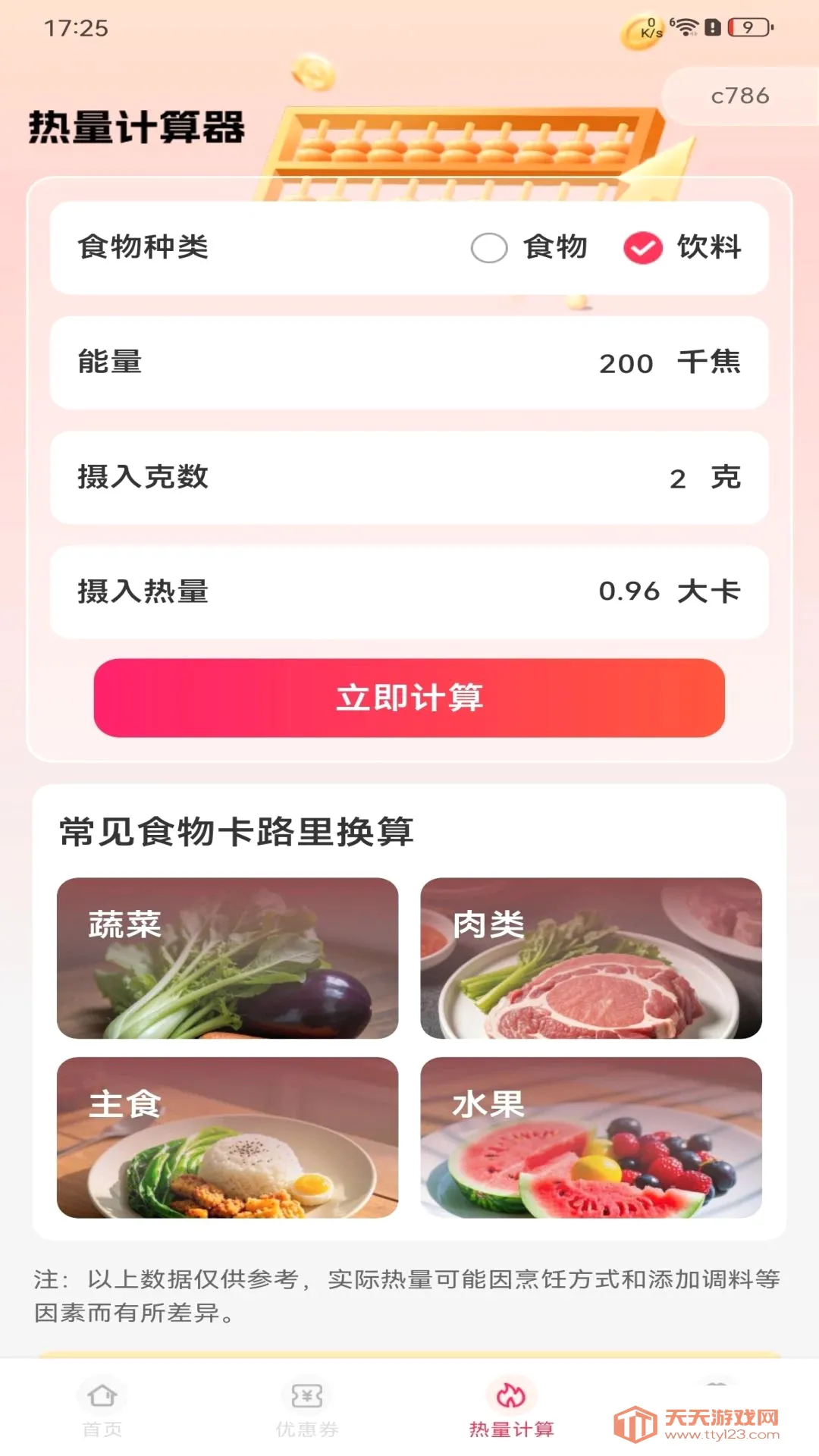819x1456 pixels.
Task: Open the 蔬菜 calorie card
Action: (x=227, y=958)
